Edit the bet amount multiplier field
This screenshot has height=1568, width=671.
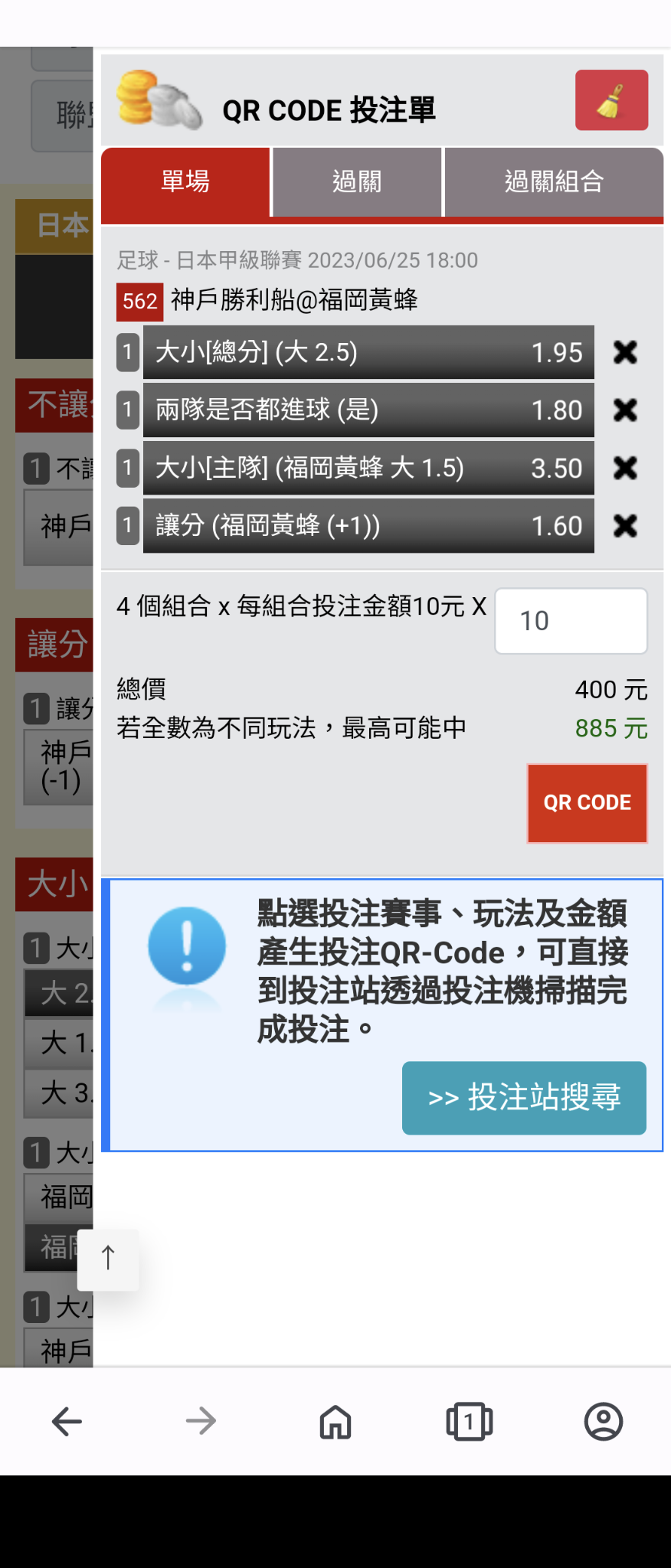[x=571, y=621]
